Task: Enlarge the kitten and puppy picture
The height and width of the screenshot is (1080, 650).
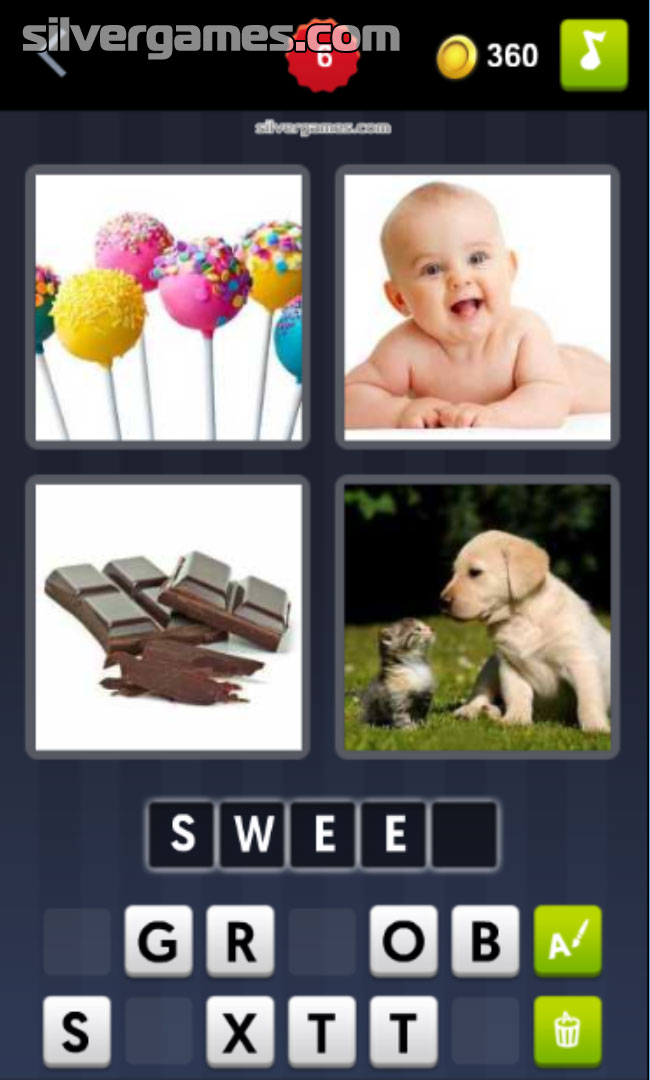Action: pyautogui.click(x=477, y=617)
